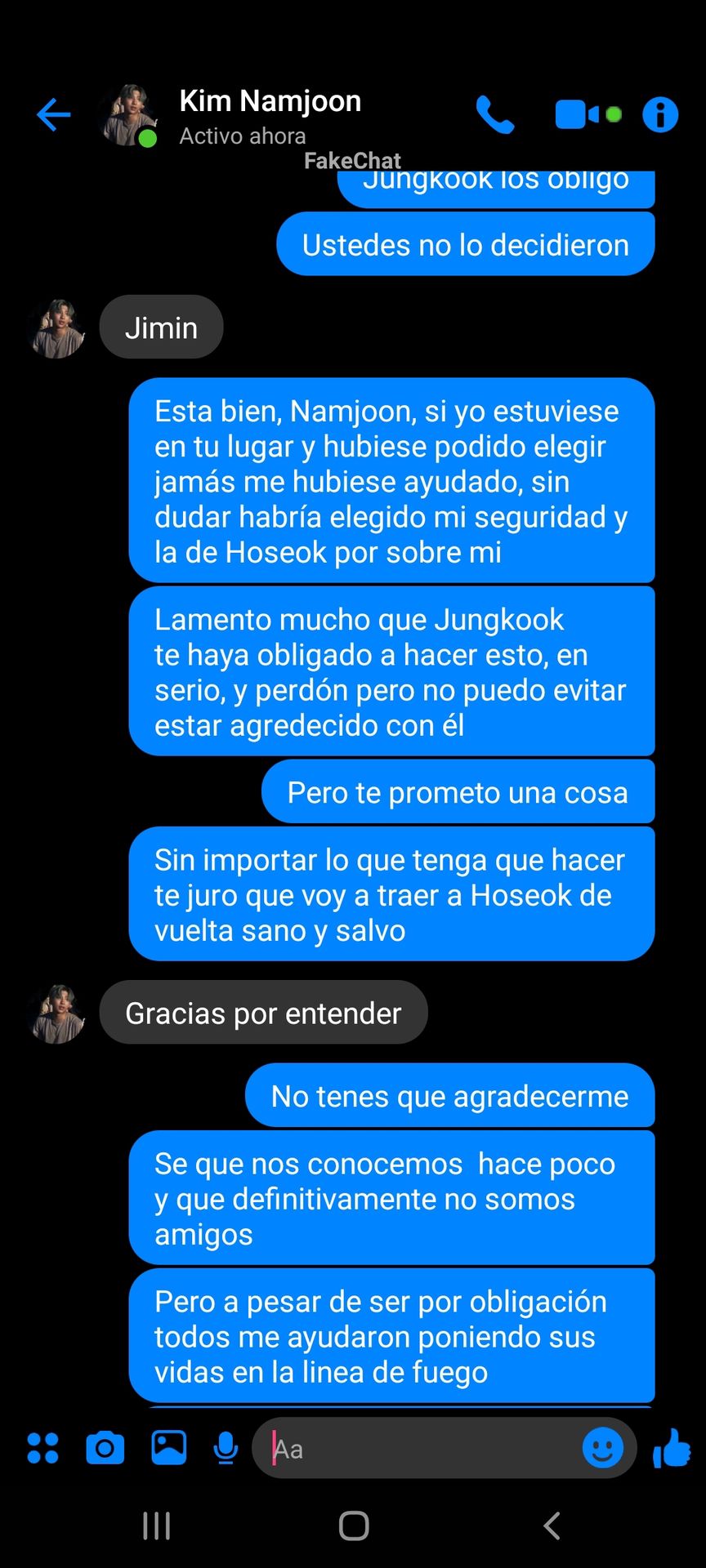Start a video call with Kim Namjoon

pyautogui.click(x=588, y=114)
